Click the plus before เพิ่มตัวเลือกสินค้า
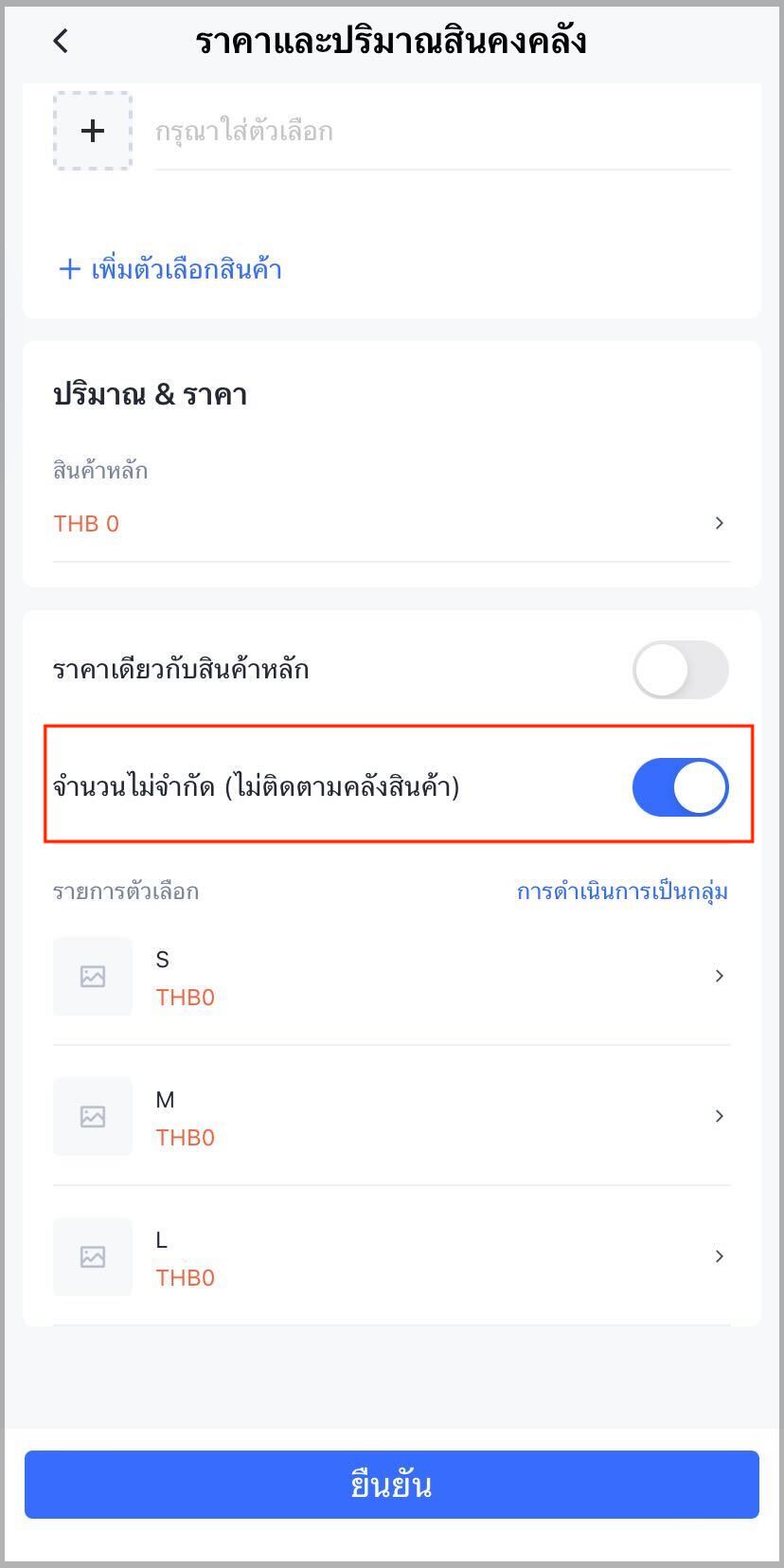 (68, 269)
